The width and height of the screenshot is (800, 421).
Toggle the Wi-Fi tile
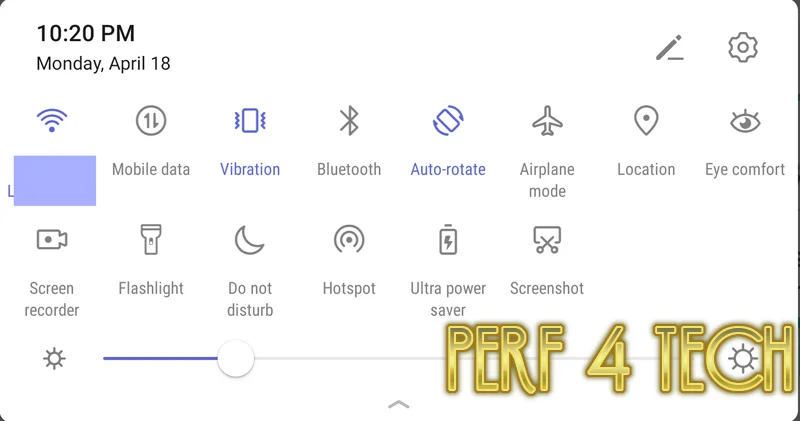click(x=52, y=121)
